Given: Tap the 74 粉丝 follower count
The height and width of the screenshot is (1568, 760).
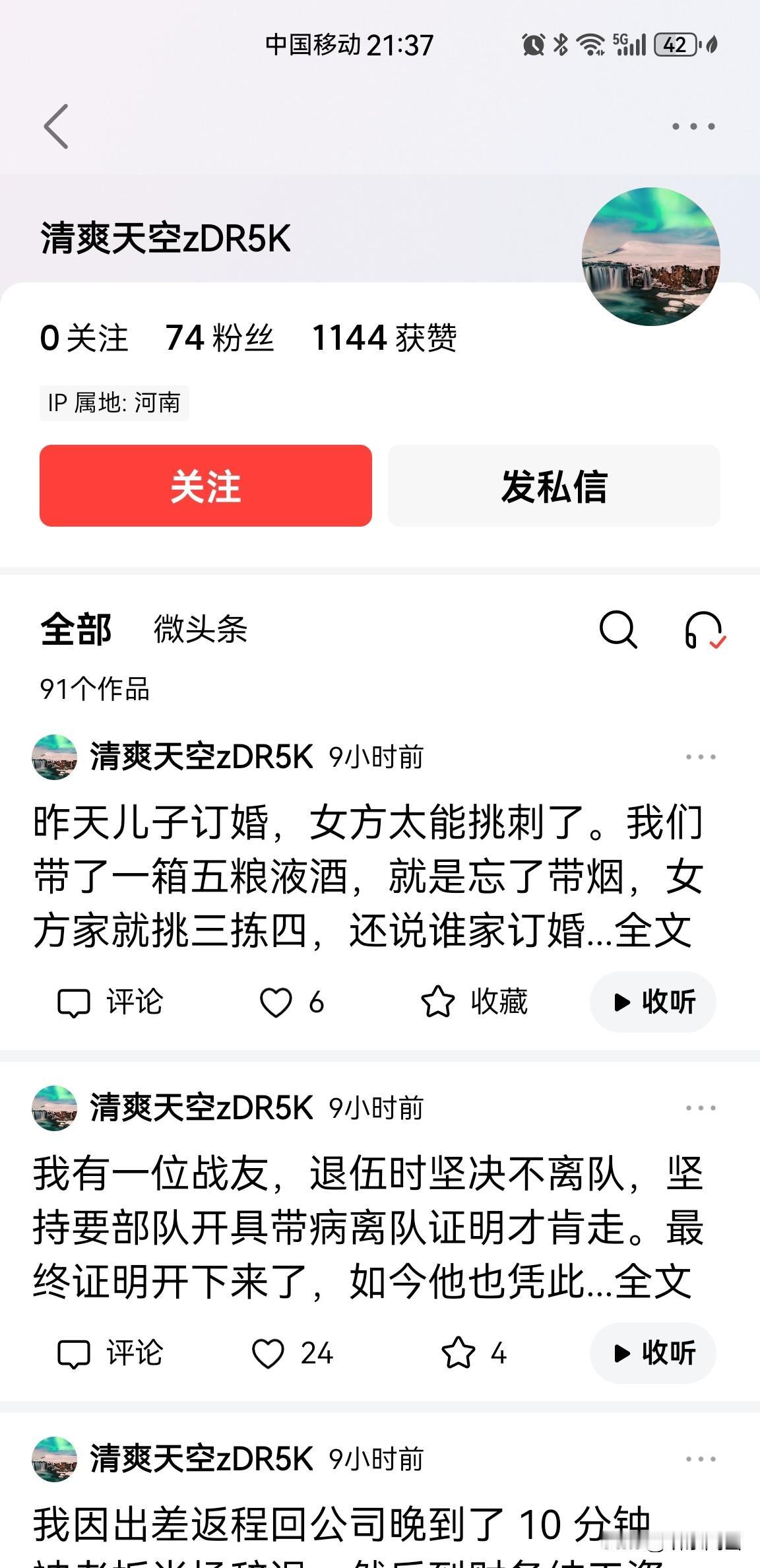Looking at the screenshot, I should pos(219,338).
